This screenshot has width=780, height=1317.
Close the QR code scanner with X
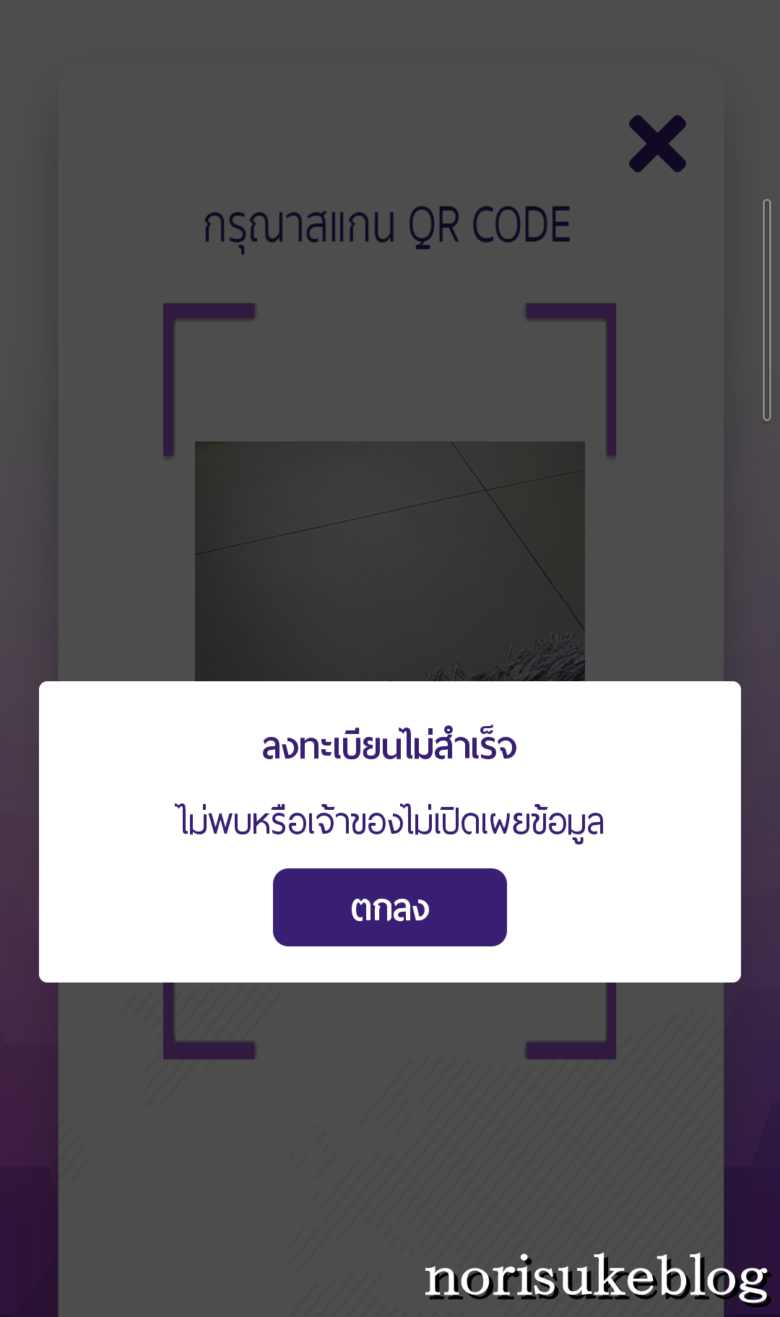pos(657,144)
